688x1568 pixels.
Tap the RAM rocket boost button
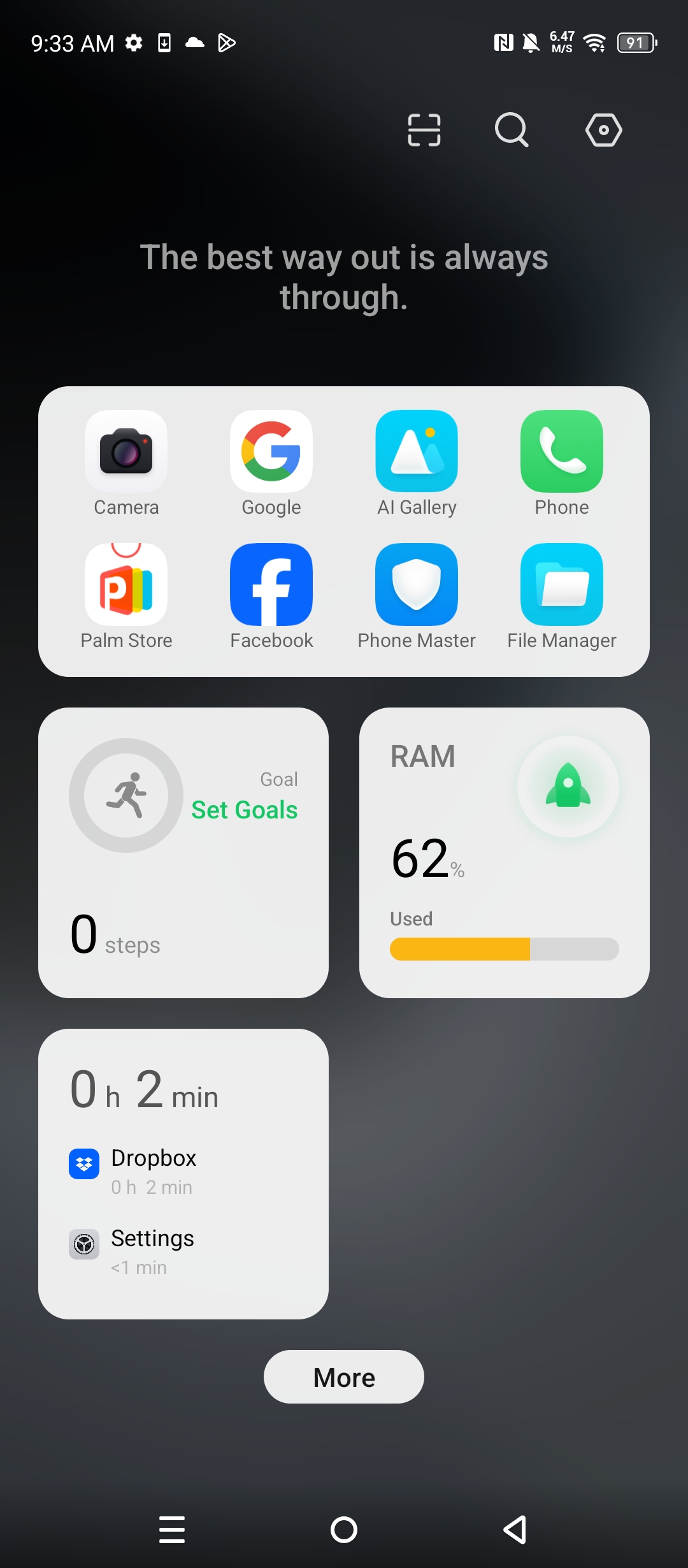click(x=568, y=787)
